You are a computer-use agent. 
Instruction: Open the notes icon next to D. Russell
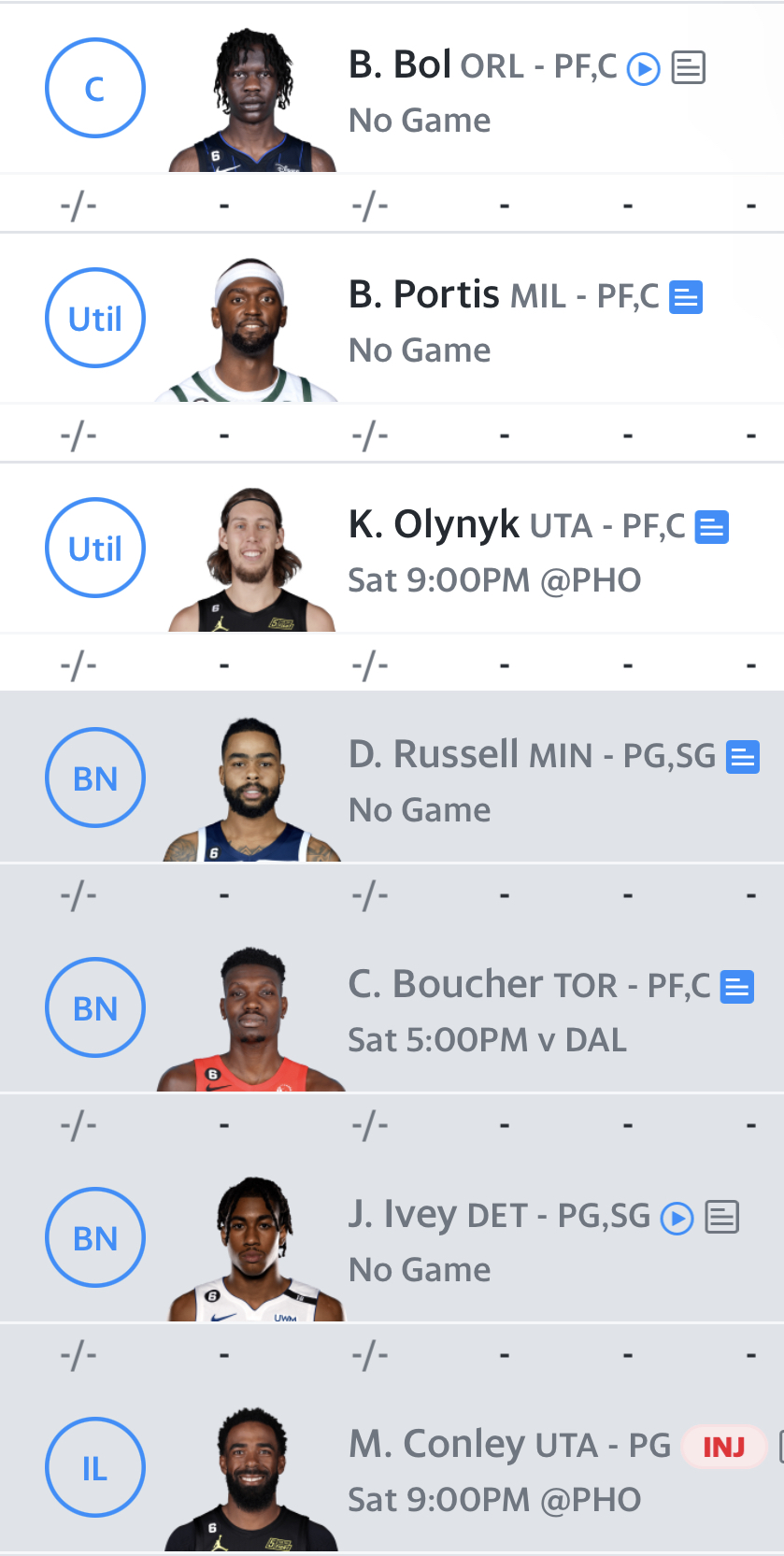point(743,757)
